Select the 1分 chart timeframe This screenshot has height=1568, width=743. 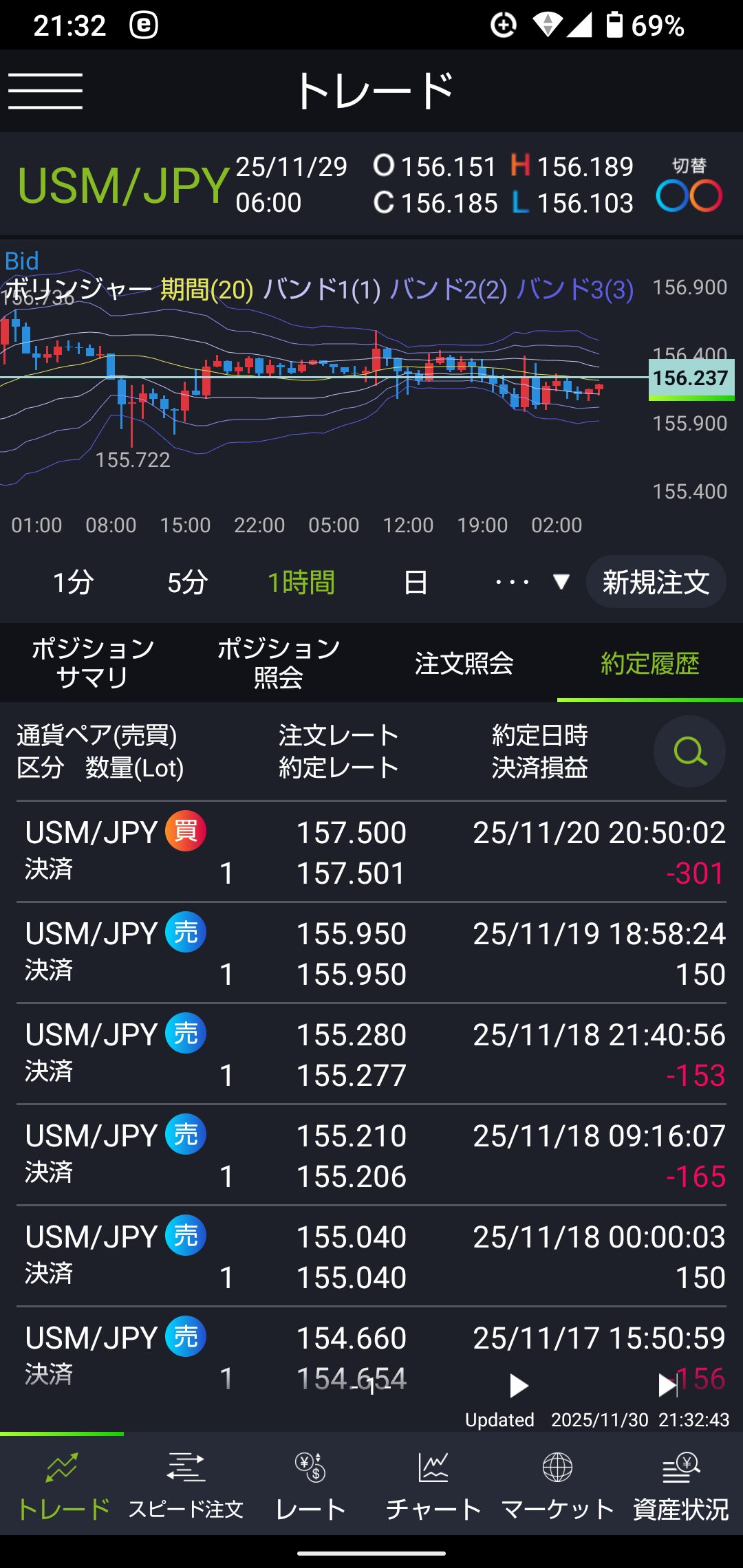coord(73,582)
